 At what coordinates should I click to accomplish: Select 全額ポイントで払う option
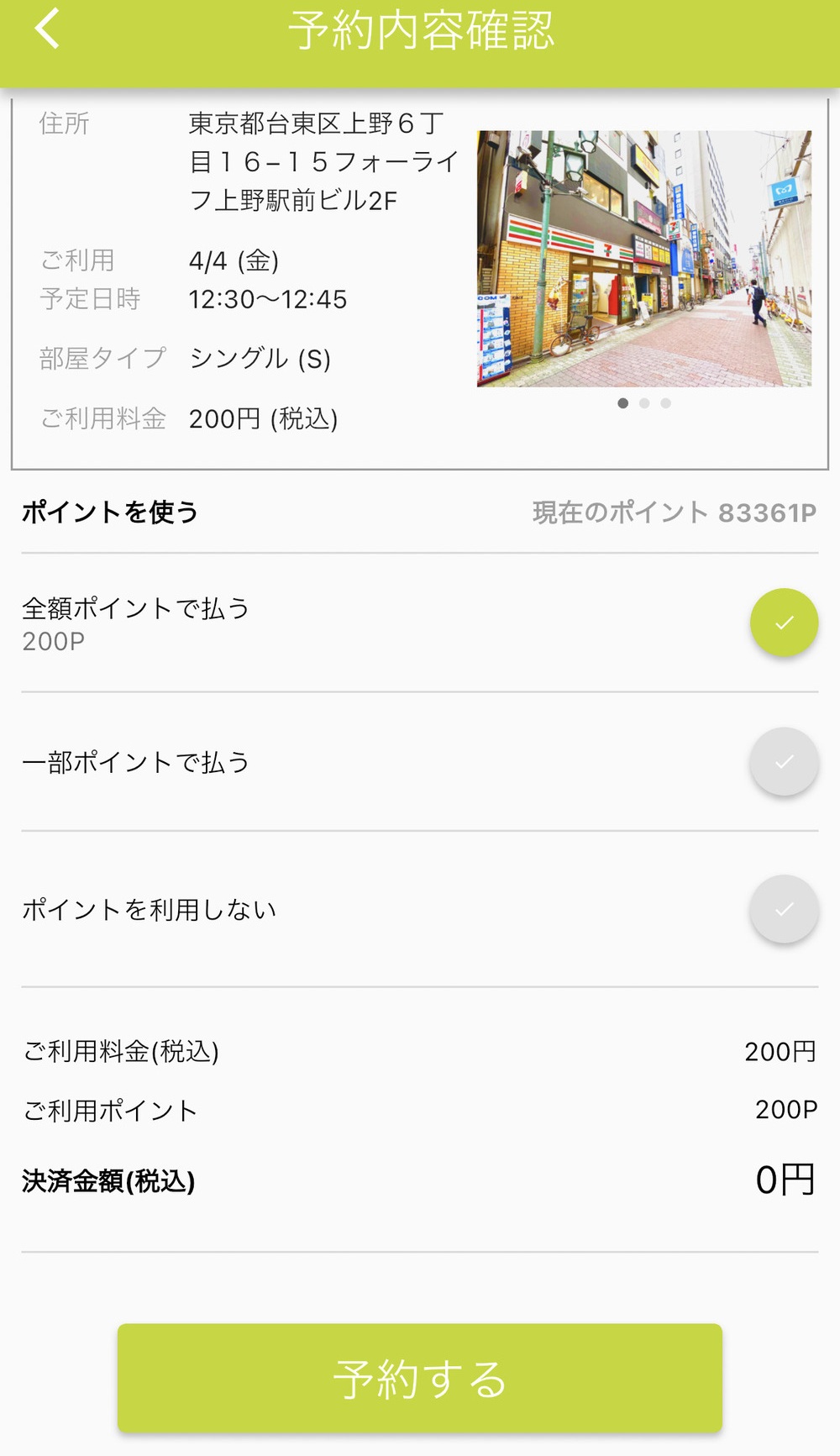click(x=783, y=623)
